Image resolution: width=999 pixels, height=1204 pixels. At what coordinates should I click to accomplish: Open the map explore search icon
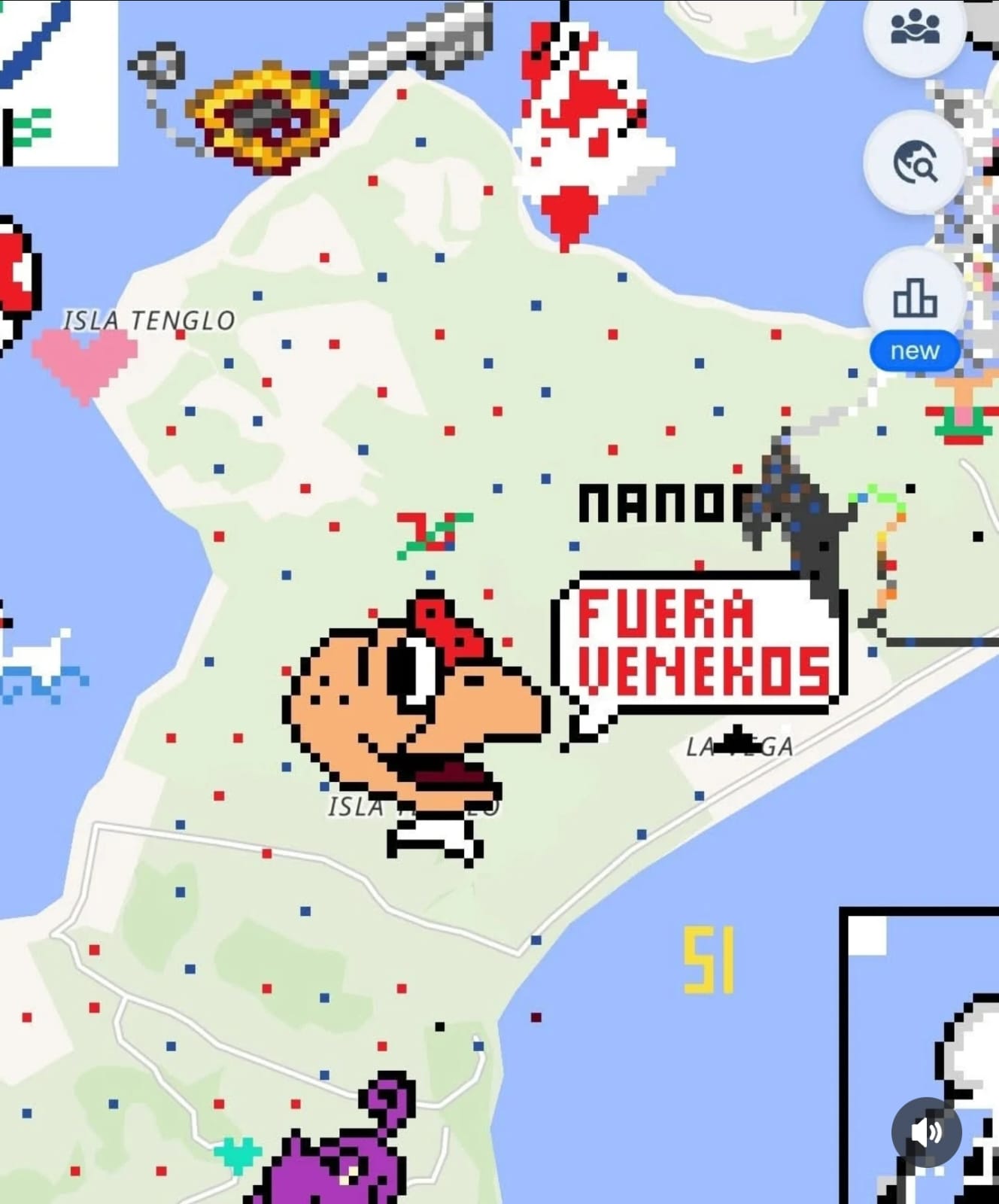click(x=915, y=162)
